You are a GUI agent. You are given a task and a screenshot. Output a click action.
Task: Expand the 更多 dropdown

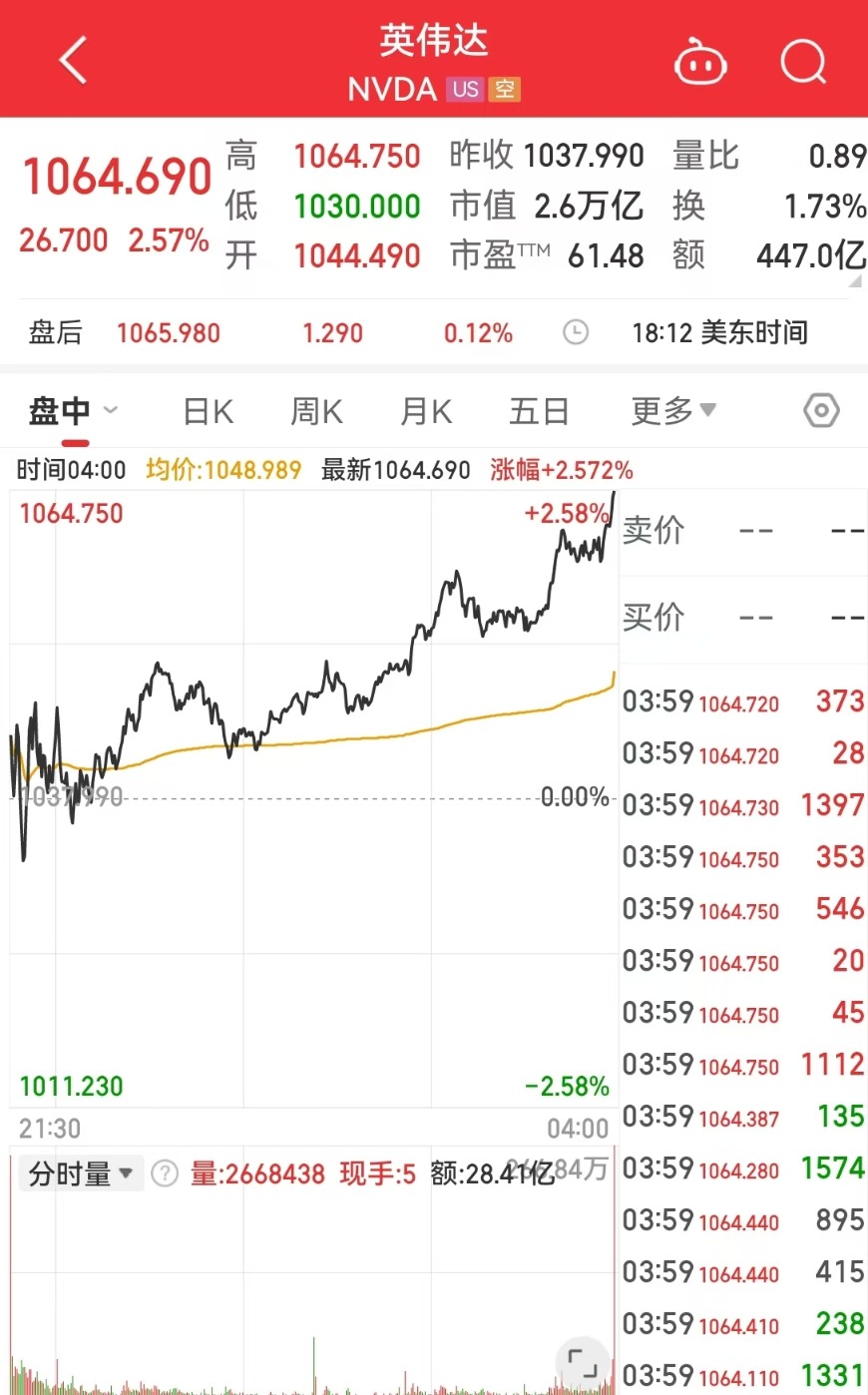pyautogui.click(x=673, y=410)
